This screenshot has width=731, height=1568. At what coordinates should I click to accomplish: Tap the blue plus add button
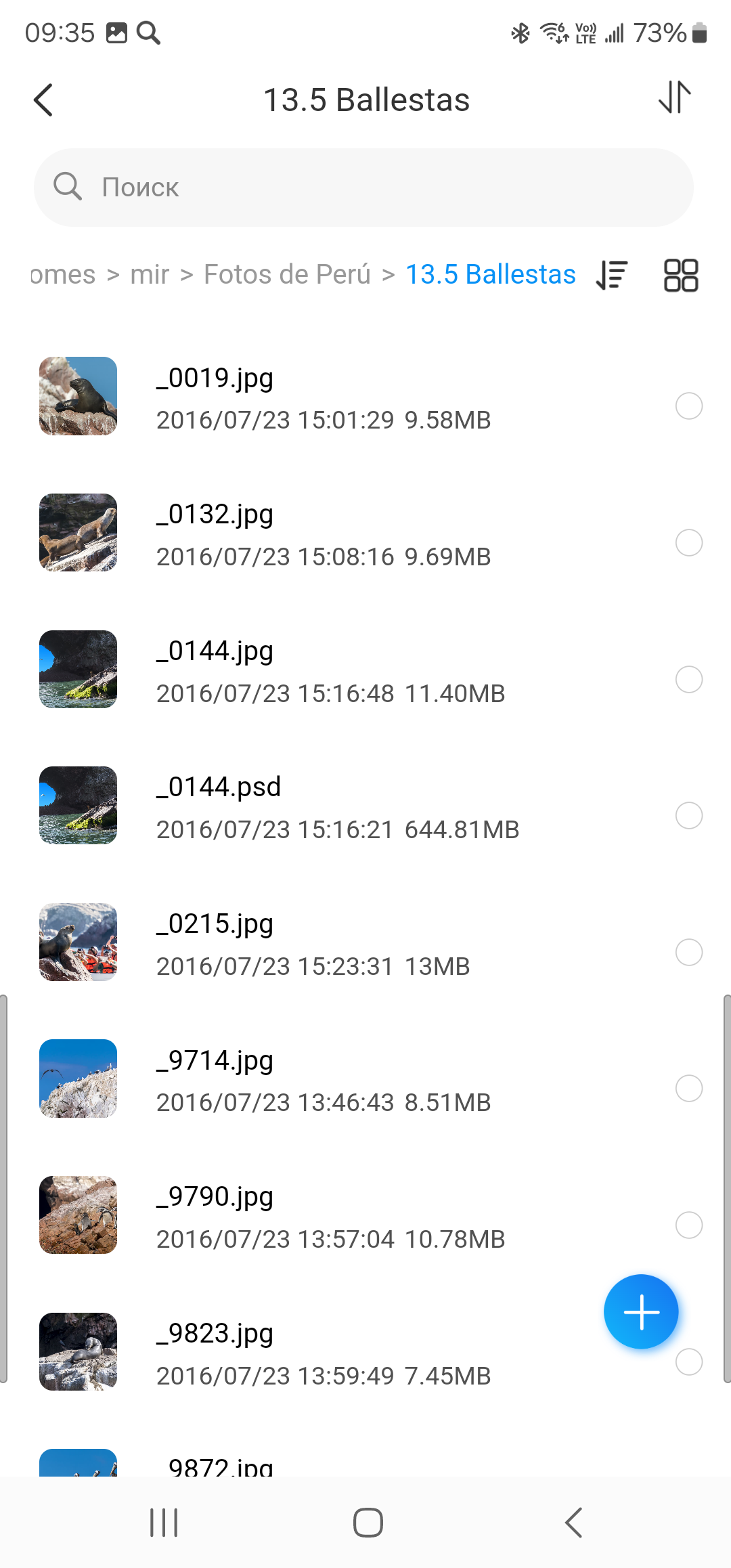(641, 1312)
